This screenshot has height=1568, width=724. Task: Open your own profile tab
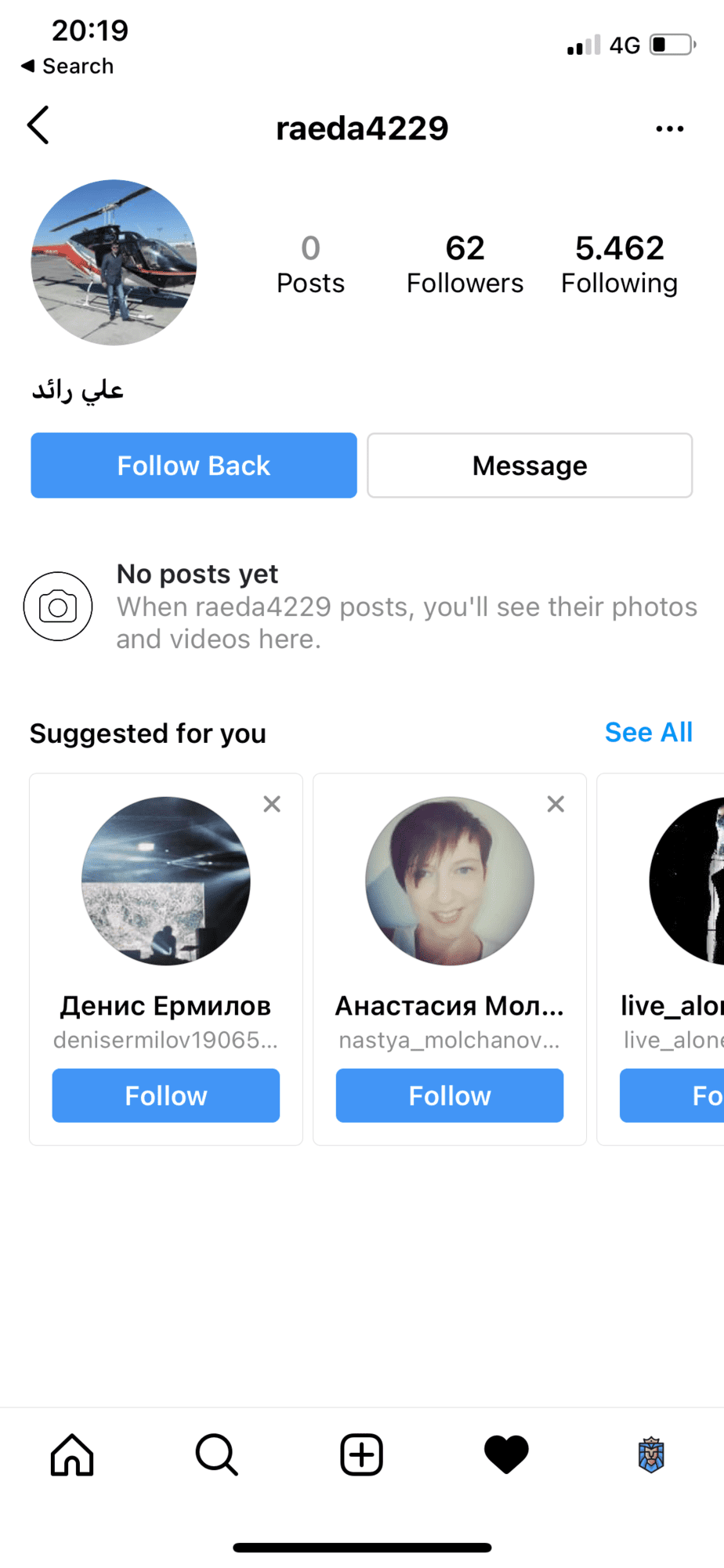(651, 1455)
